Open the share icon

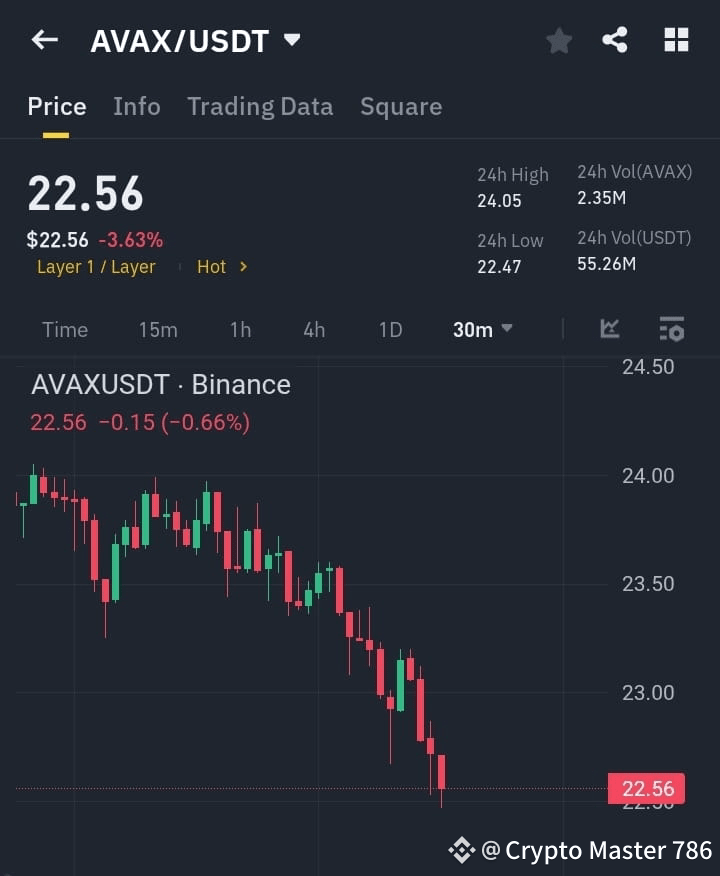point(617,40)
